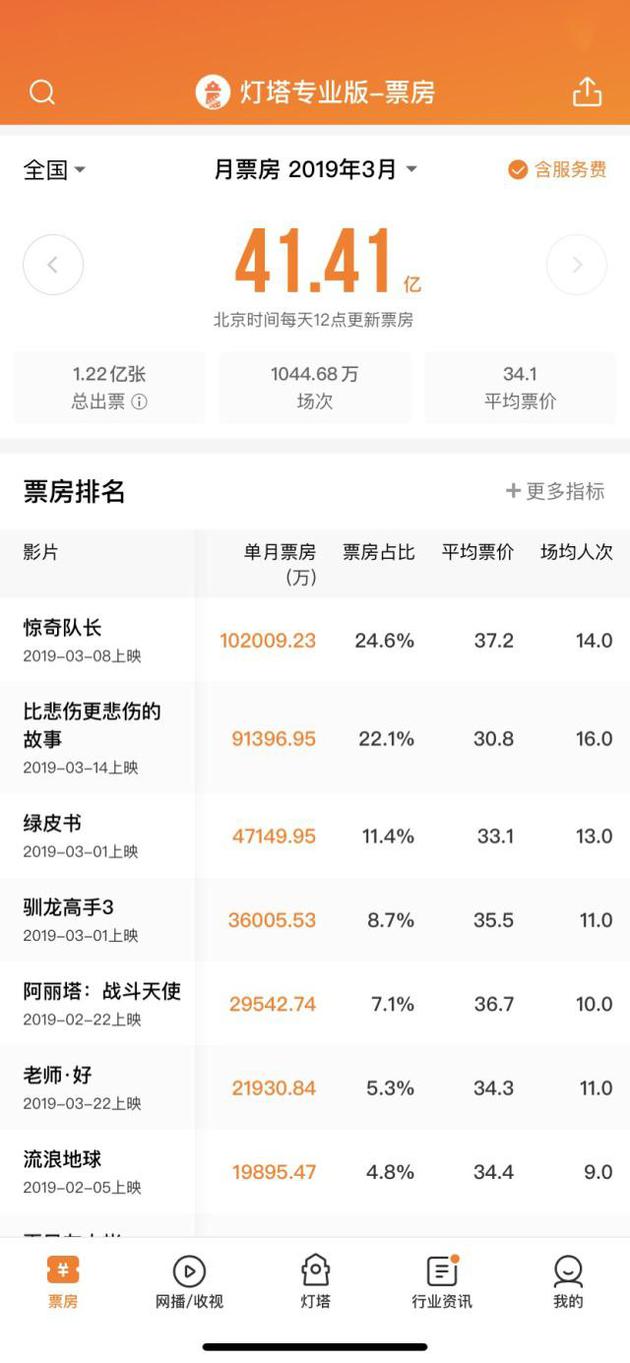Share this box office page
630x1363 pixels.
(x=587, y=92)
